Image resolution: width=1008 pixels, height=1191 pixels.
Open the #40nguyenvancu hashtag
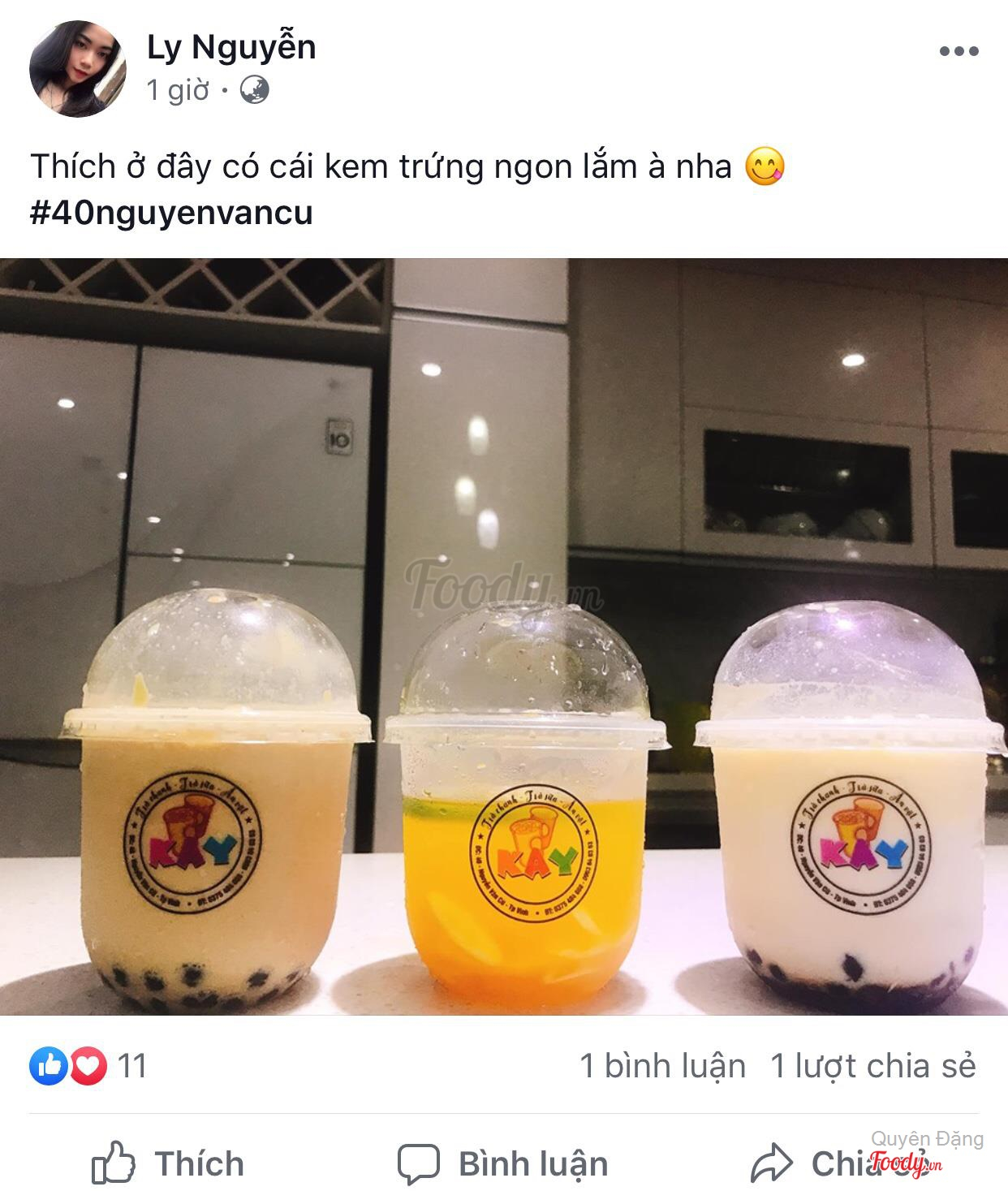(x=171, y=213)
